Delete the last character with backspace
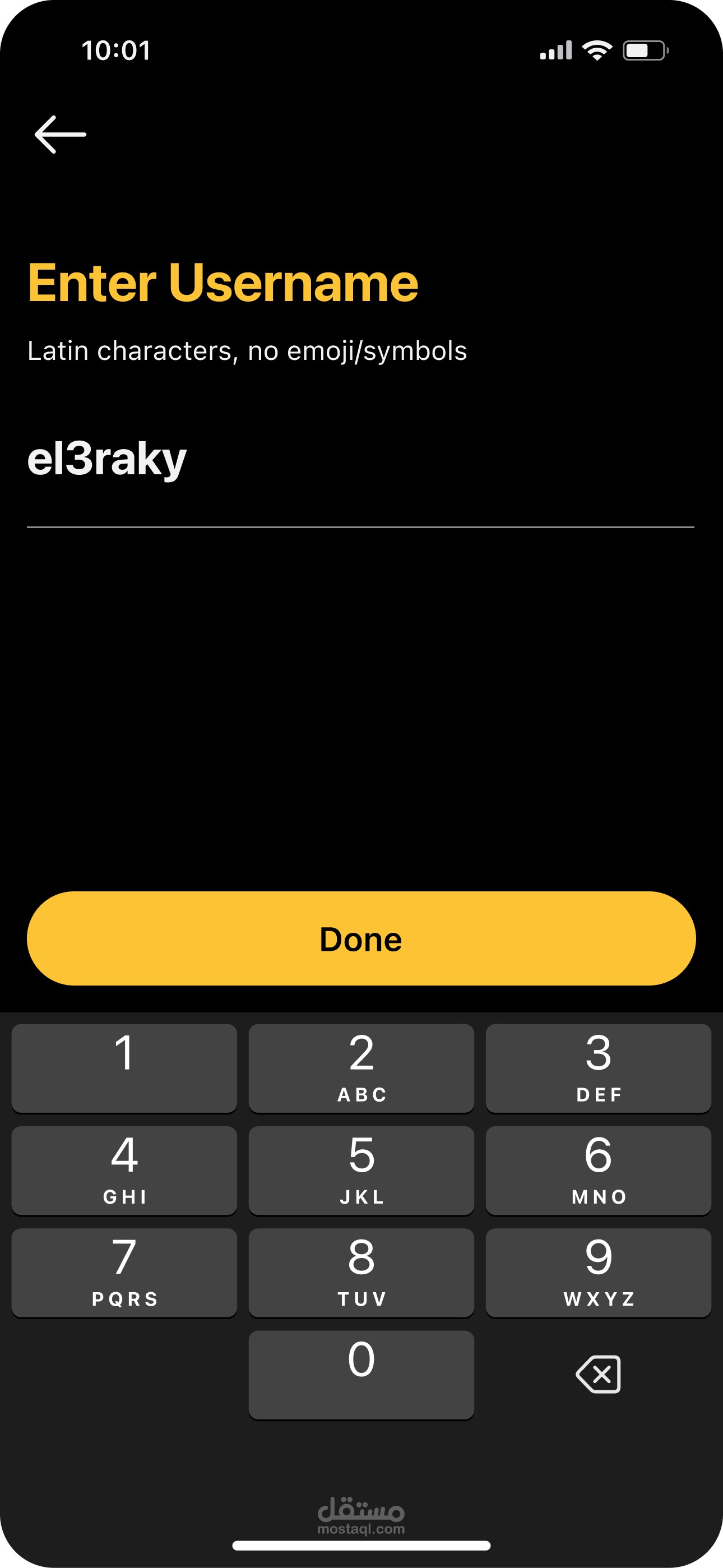 click(x=598, y=1375)
